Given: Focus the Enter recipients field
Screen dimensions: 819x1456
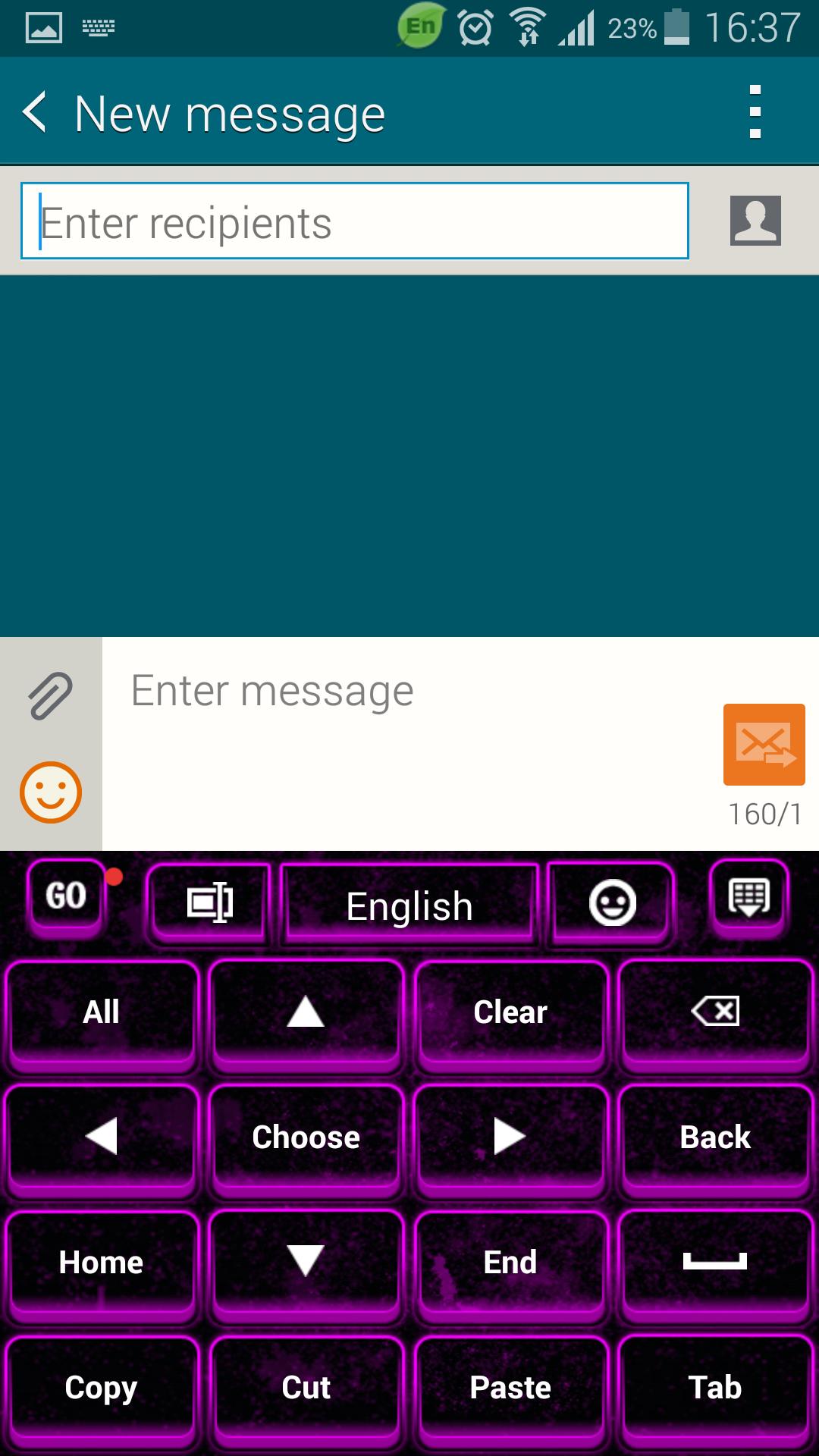Looking at the screenshot, I should 354,221.
